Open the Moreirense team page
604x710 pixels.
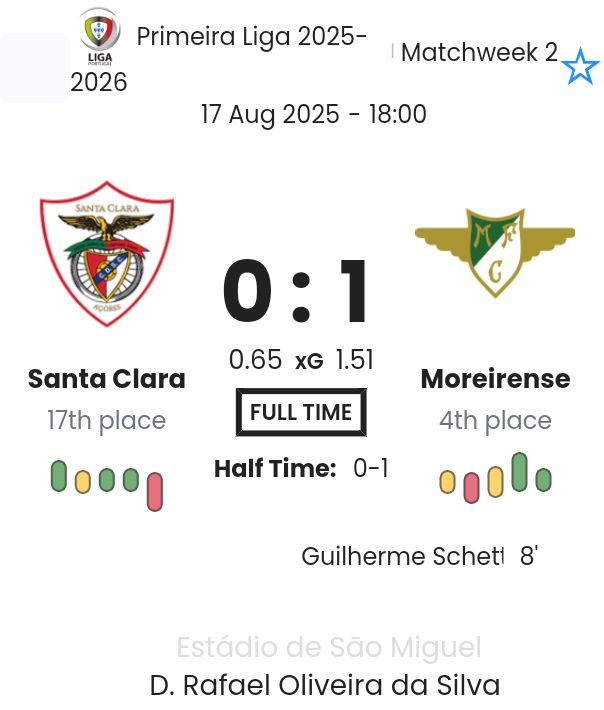click(x=495, y=379)
